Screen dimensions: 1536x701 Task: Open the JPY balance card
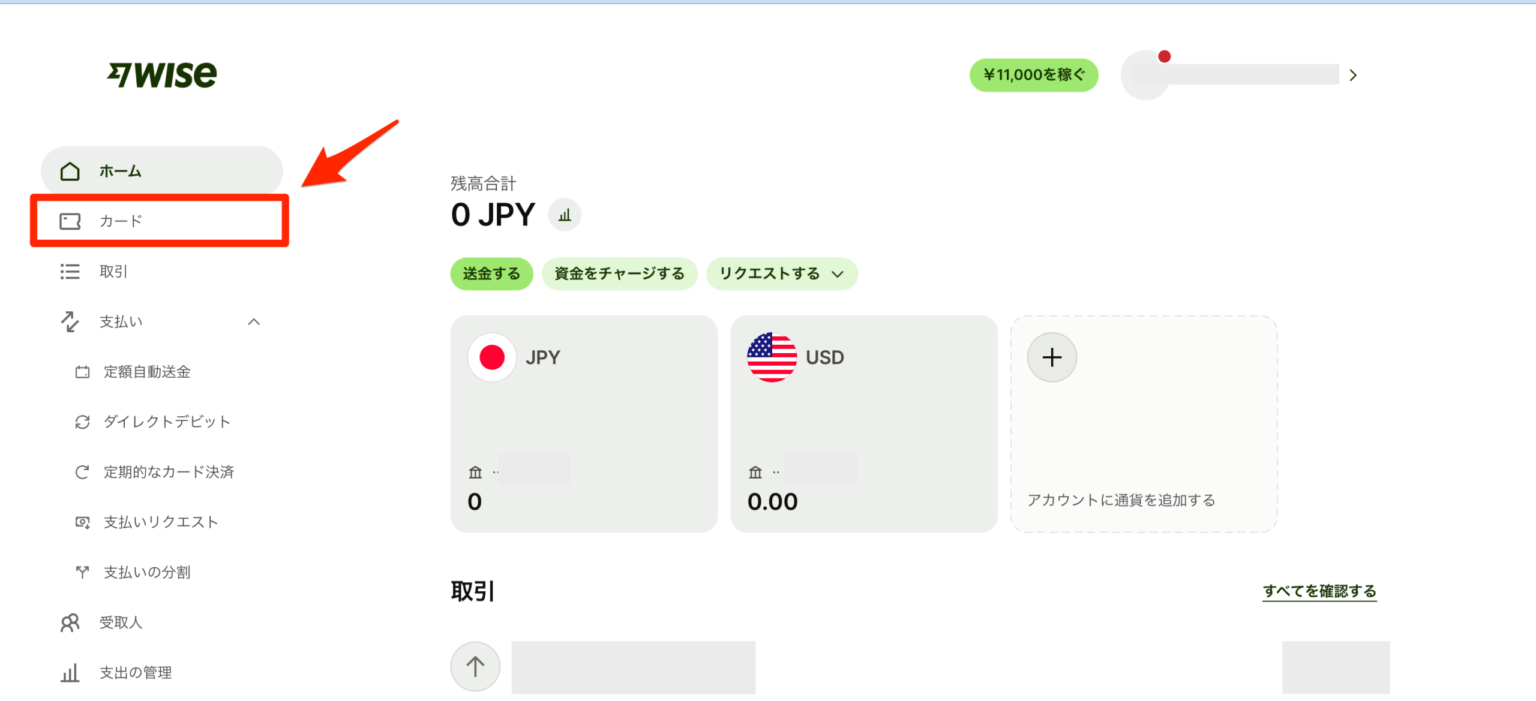coord(584,424)
